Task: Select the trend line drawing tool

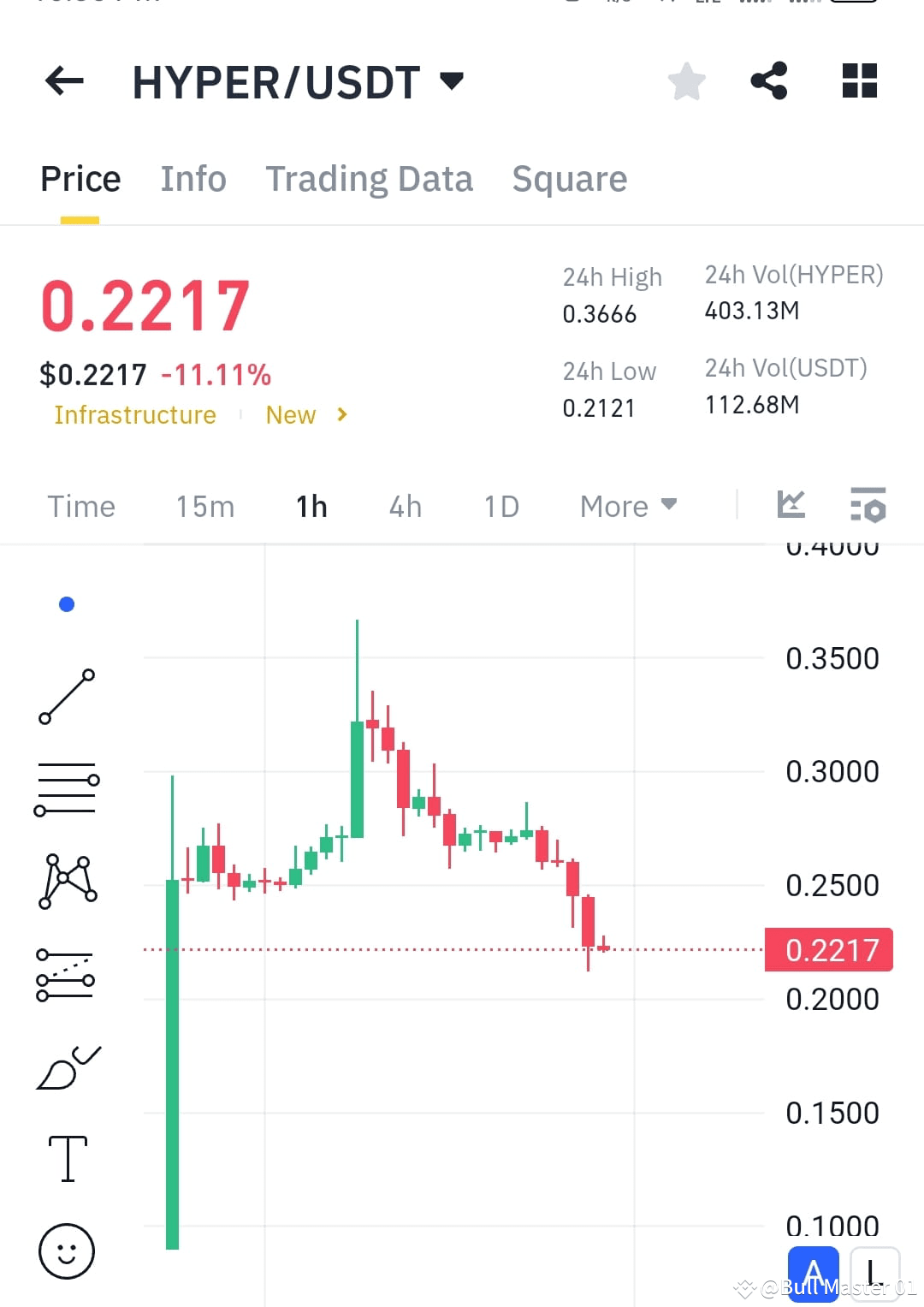Action: point(67,698)
